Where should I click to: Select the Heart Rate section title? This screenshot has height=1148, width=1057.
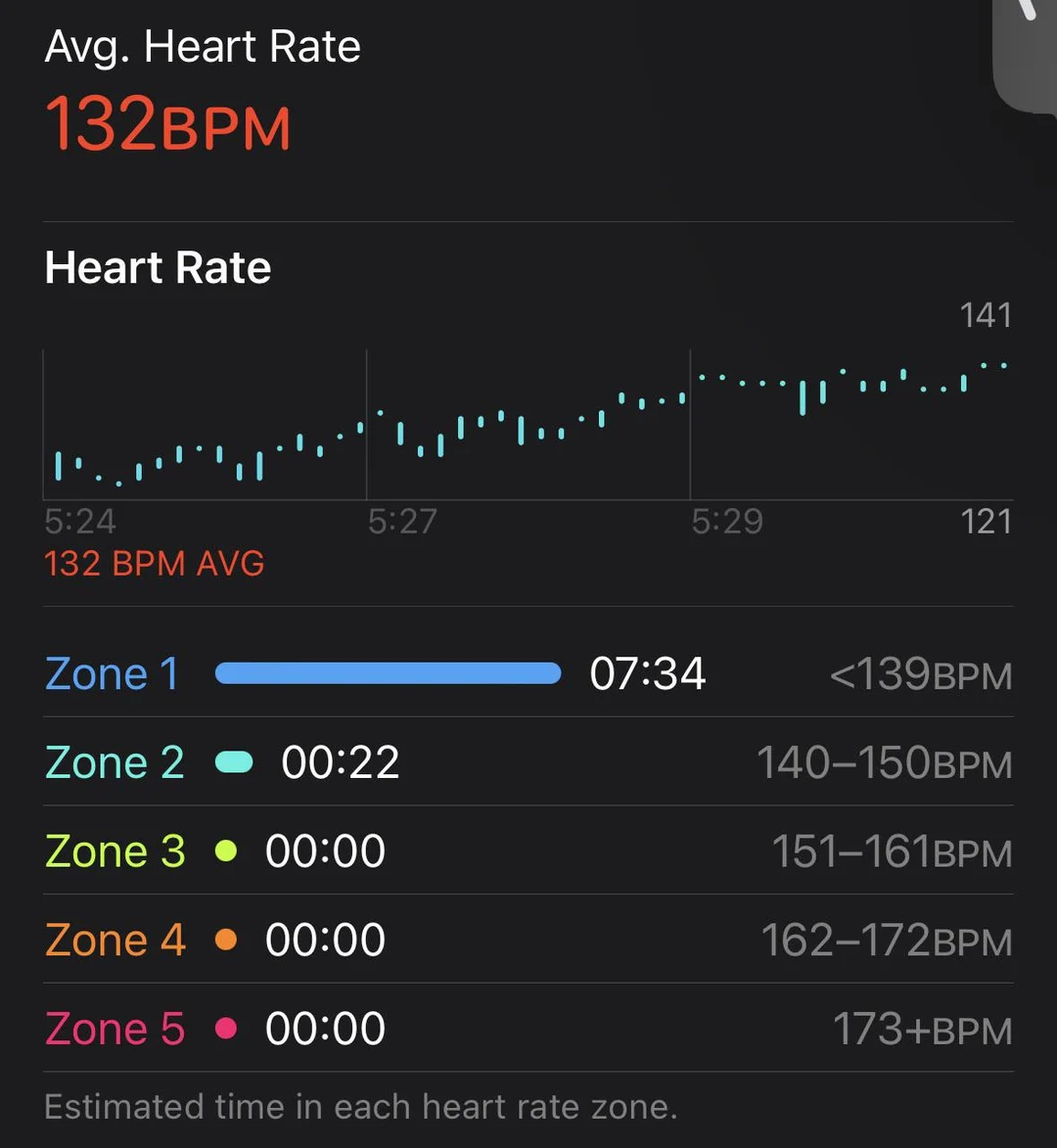(x=157, y=267)
